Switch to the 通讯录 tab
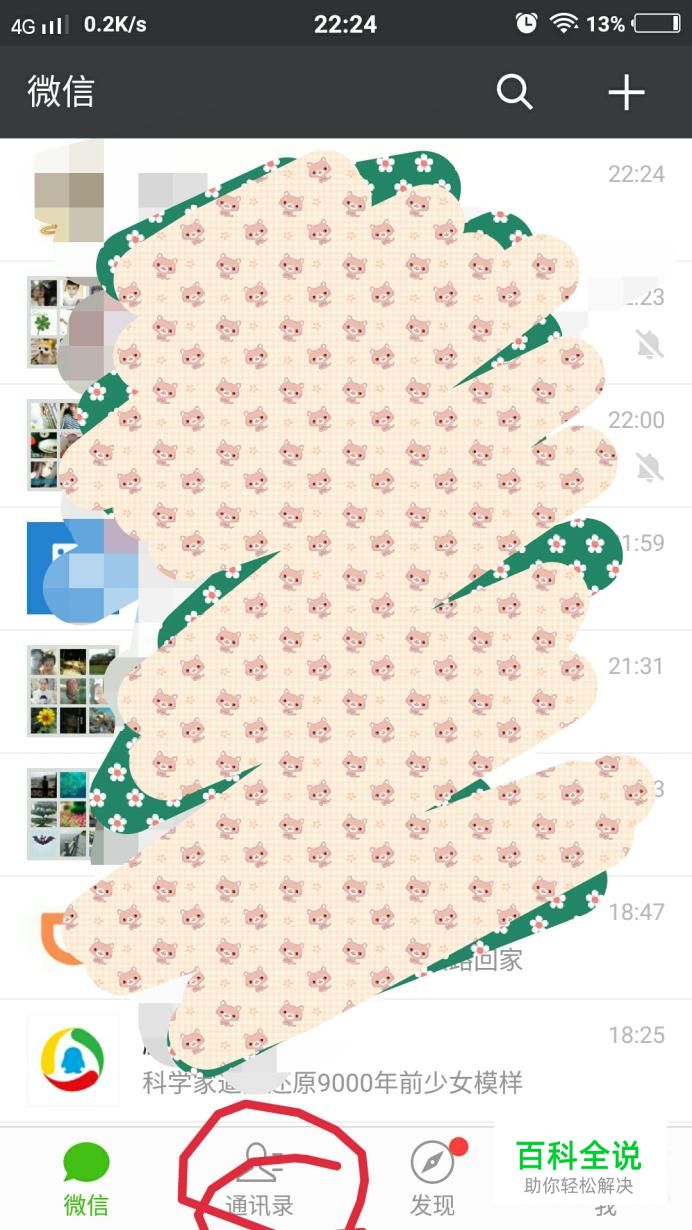Viewport: 692px width, 1230px height. coord(259,1180)
